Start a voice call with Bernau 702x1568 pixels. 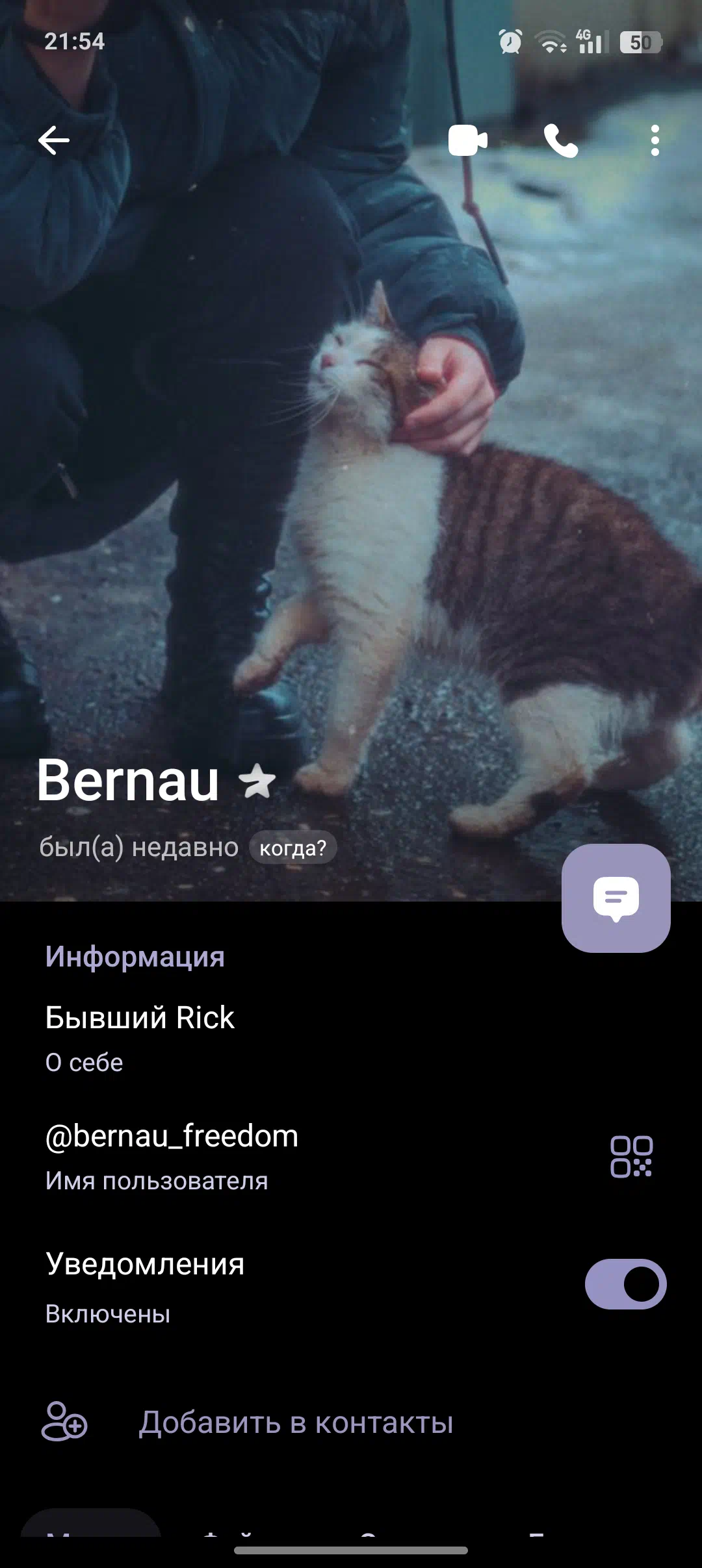561,140
